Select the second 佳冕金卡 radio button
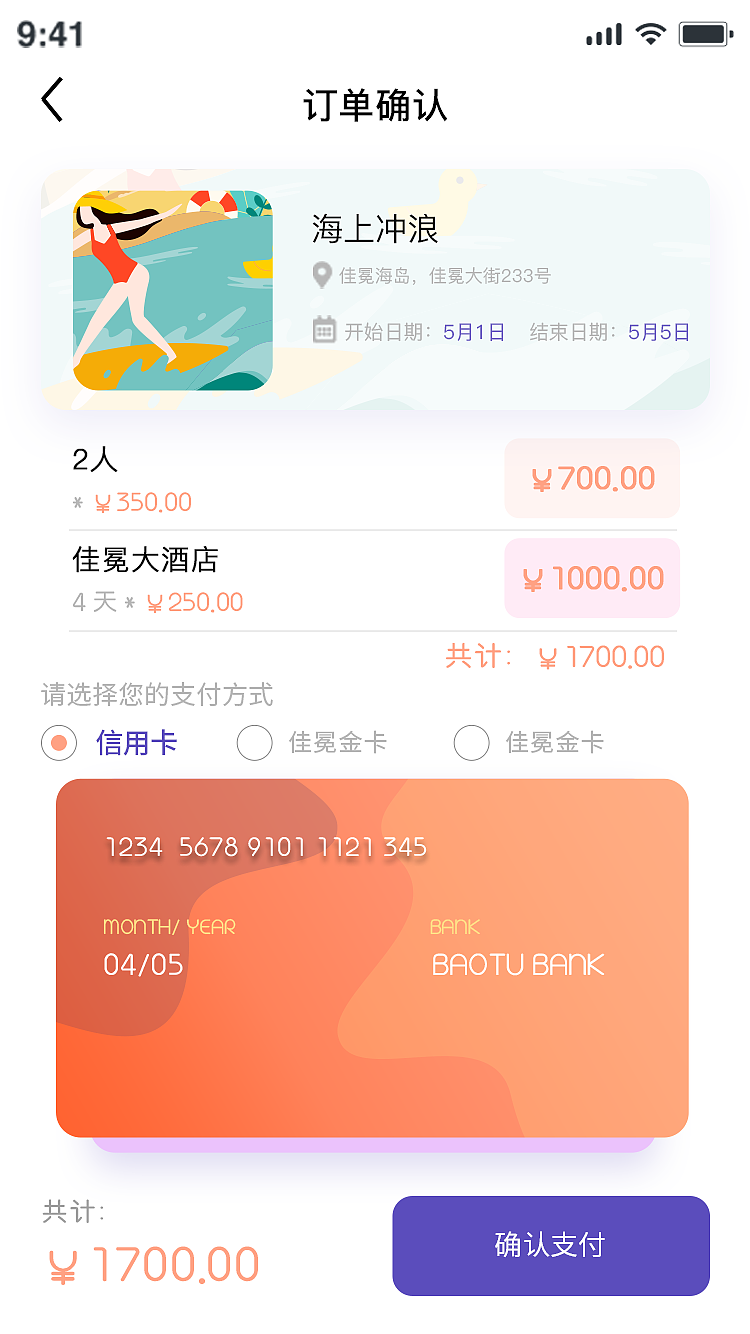 (472, 743)
